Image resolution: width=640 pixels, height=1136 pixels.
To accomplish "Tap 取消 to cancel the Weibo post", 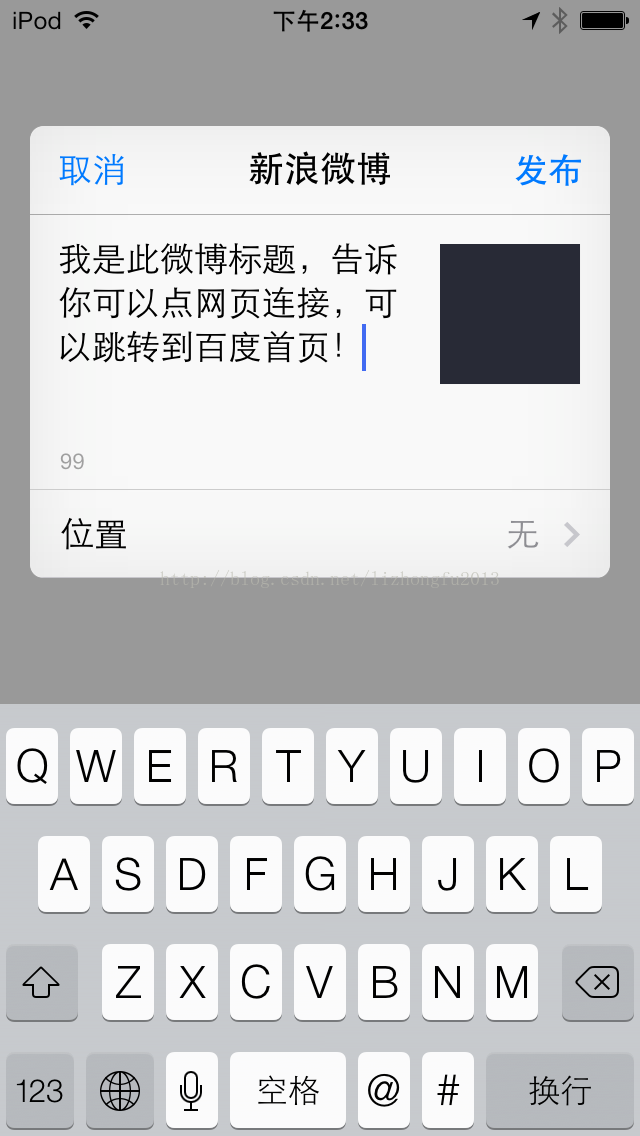I will (92, 170).
